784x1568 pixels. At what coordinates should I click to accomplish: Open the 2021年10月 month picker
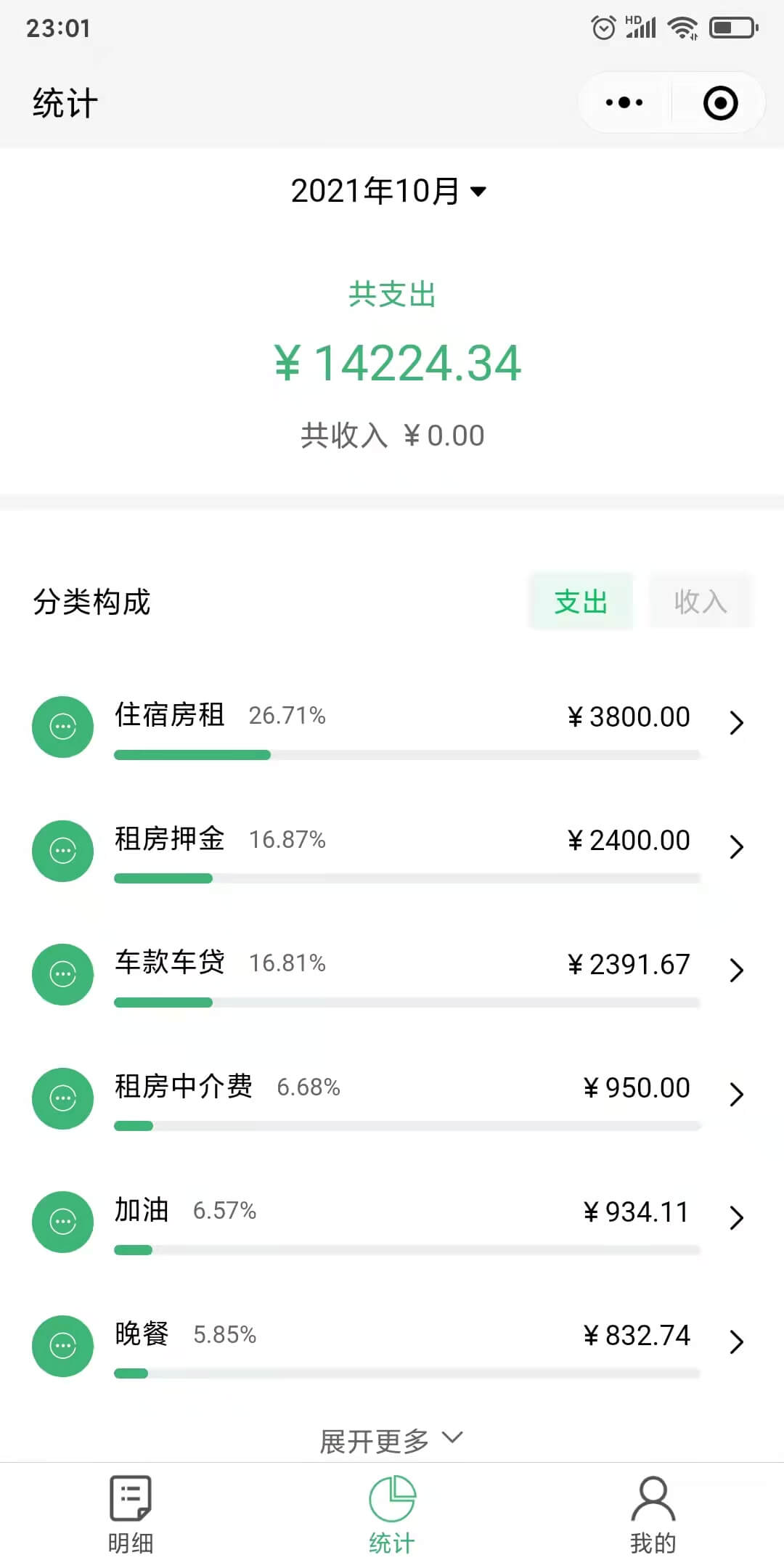click(388, 191)
